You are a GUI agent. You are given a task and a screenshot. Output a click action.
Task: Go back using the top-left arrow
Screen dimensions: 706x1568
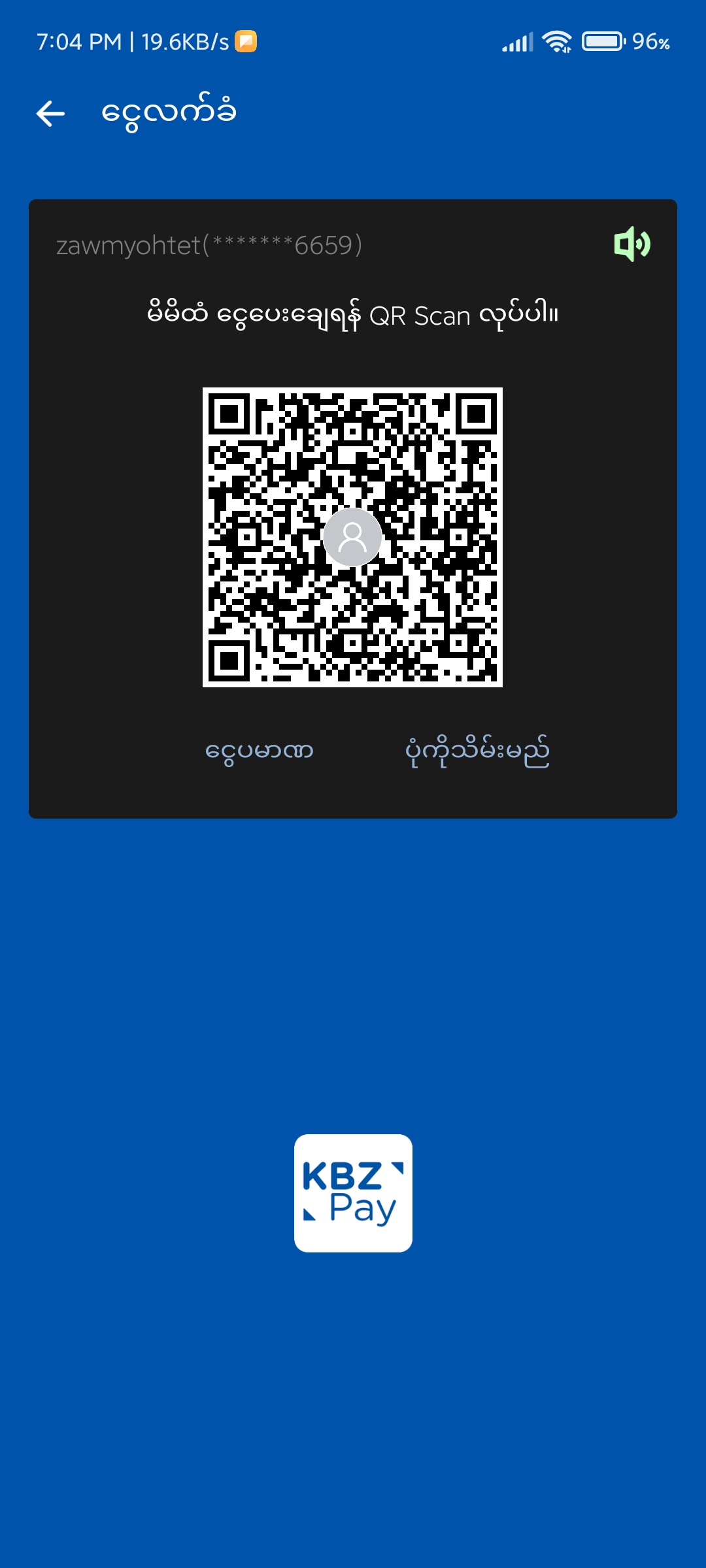tap(50, 114)
